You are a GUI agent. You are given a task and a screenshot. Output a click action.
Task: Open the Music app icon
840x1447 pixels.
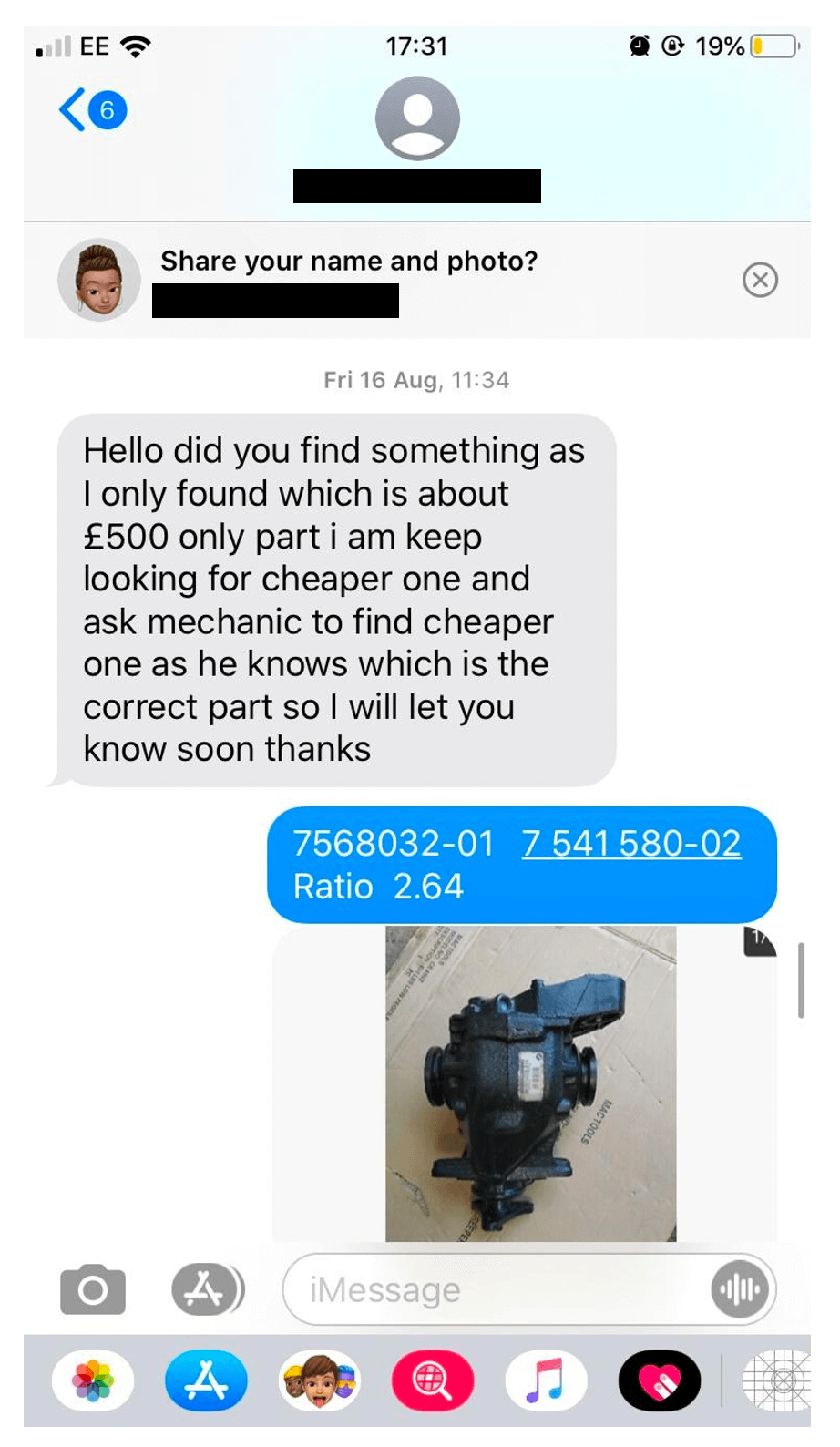coord(545,1380)
